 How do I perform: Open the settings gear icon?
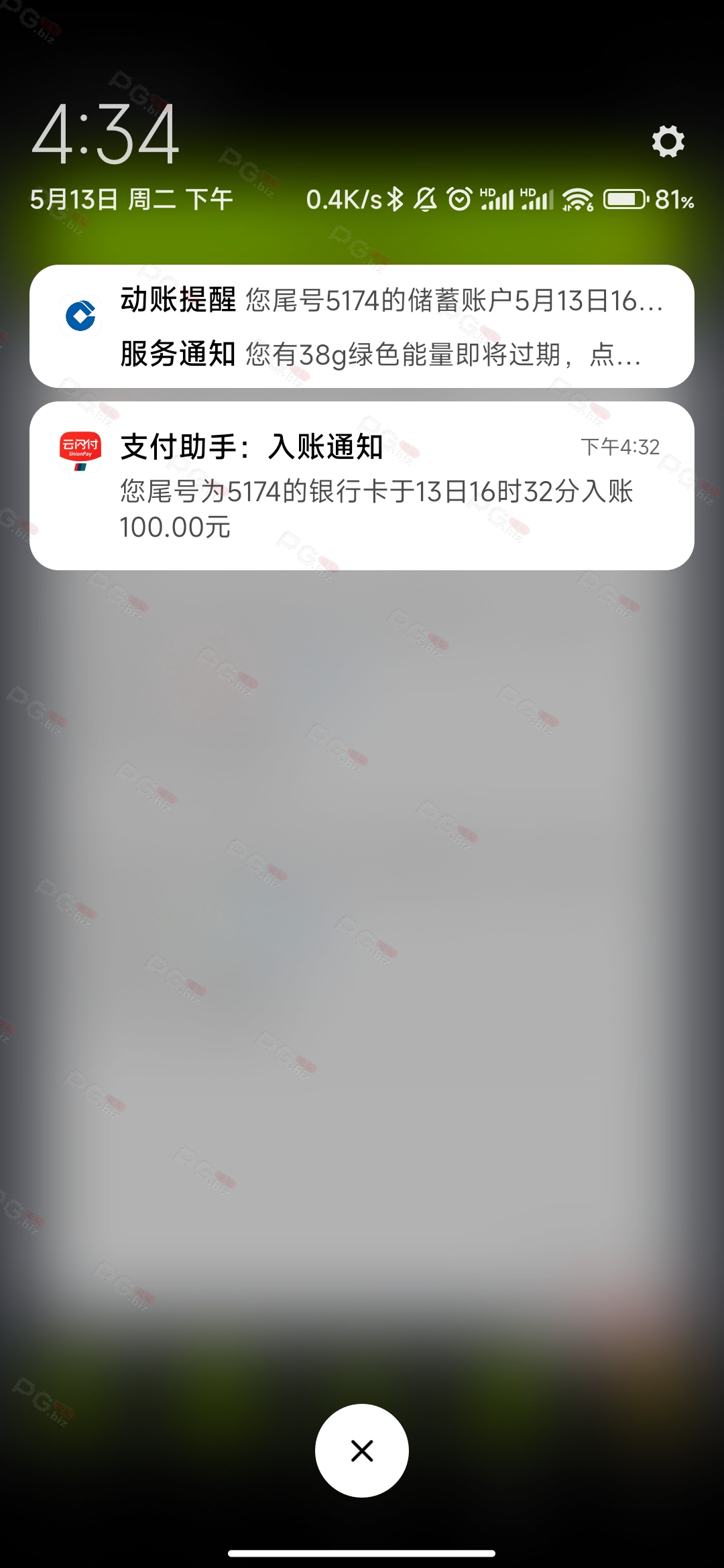click(x=668, y=141)
